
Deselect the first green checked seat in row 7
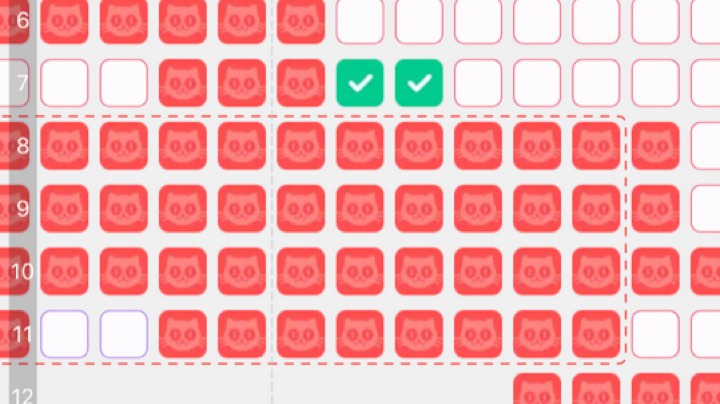[360, 83]
